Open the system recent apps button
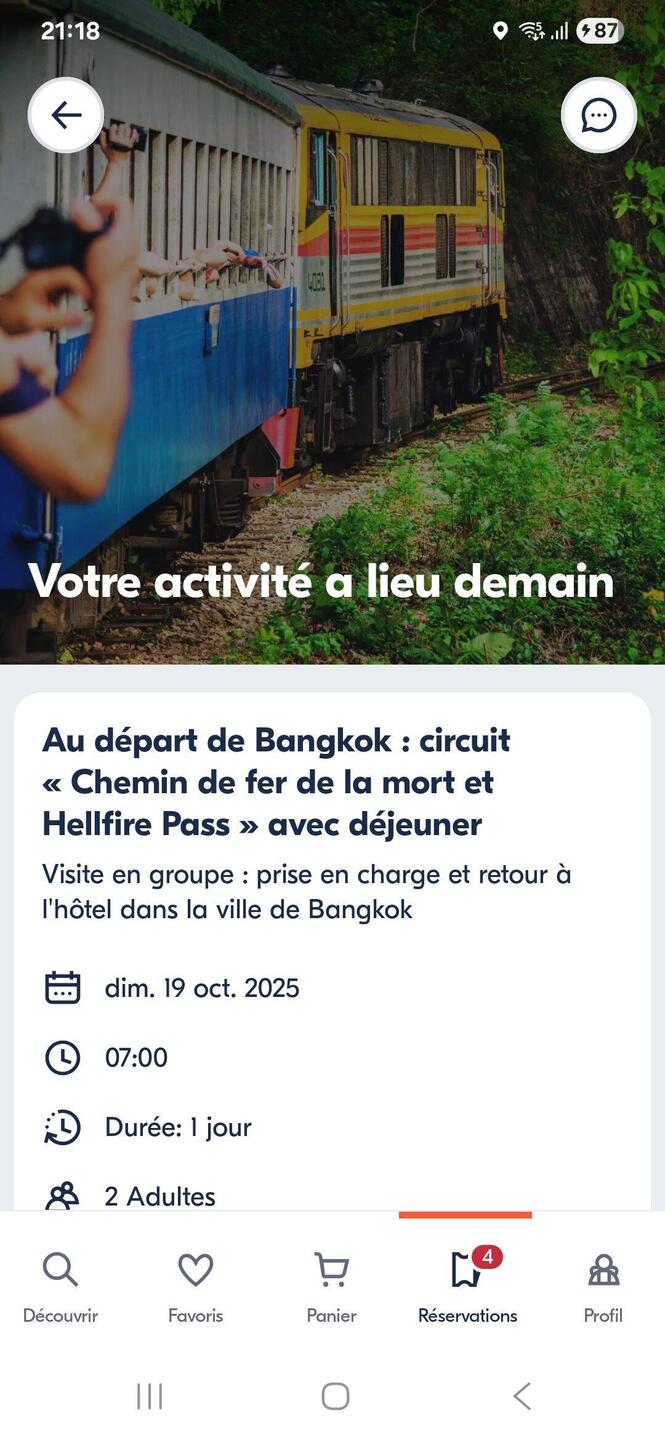 click(x=149, y=1396)
